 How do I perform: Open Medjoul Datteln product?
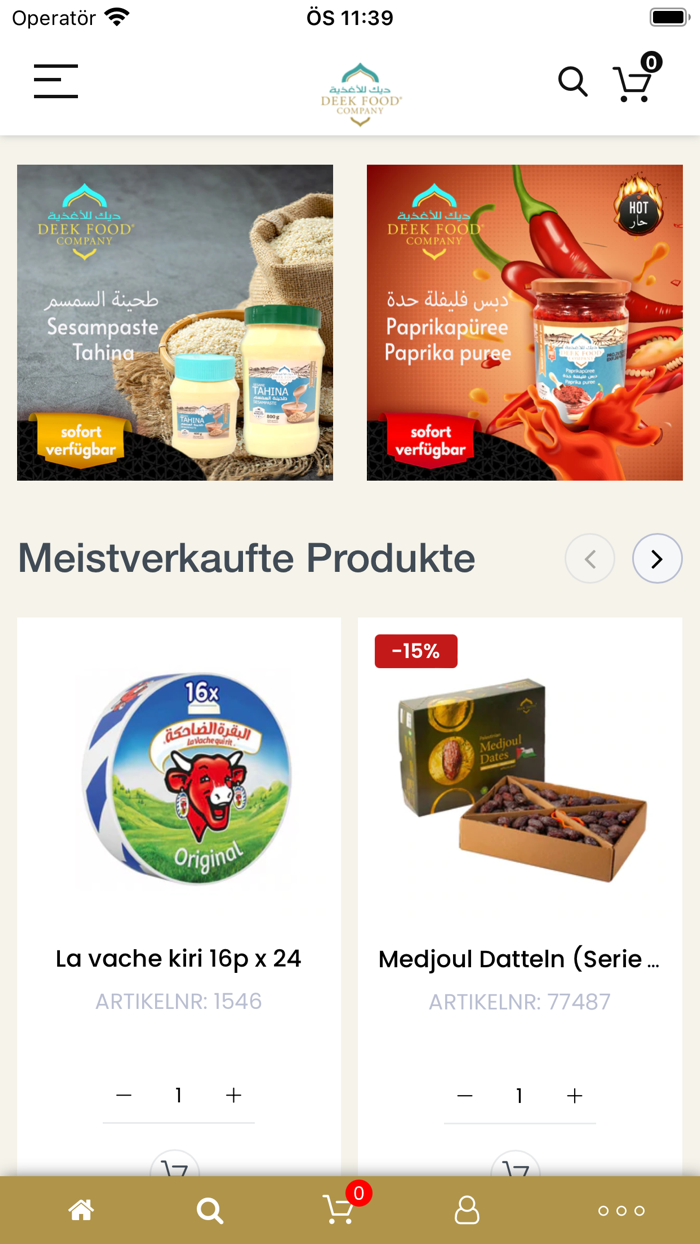(519, 958)
